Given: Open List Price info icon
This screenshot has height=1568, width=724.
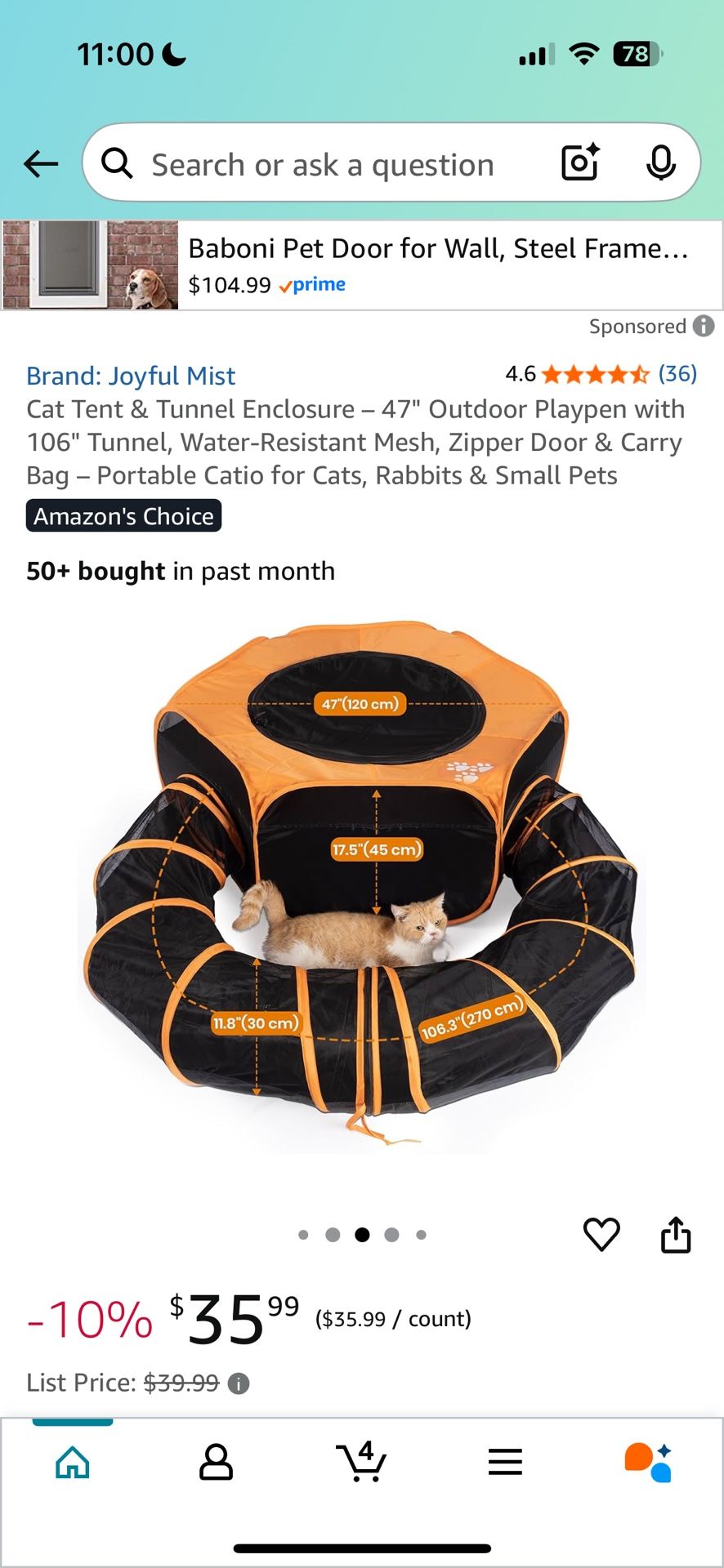Looking at the screenshot, I should (239, 1383).
